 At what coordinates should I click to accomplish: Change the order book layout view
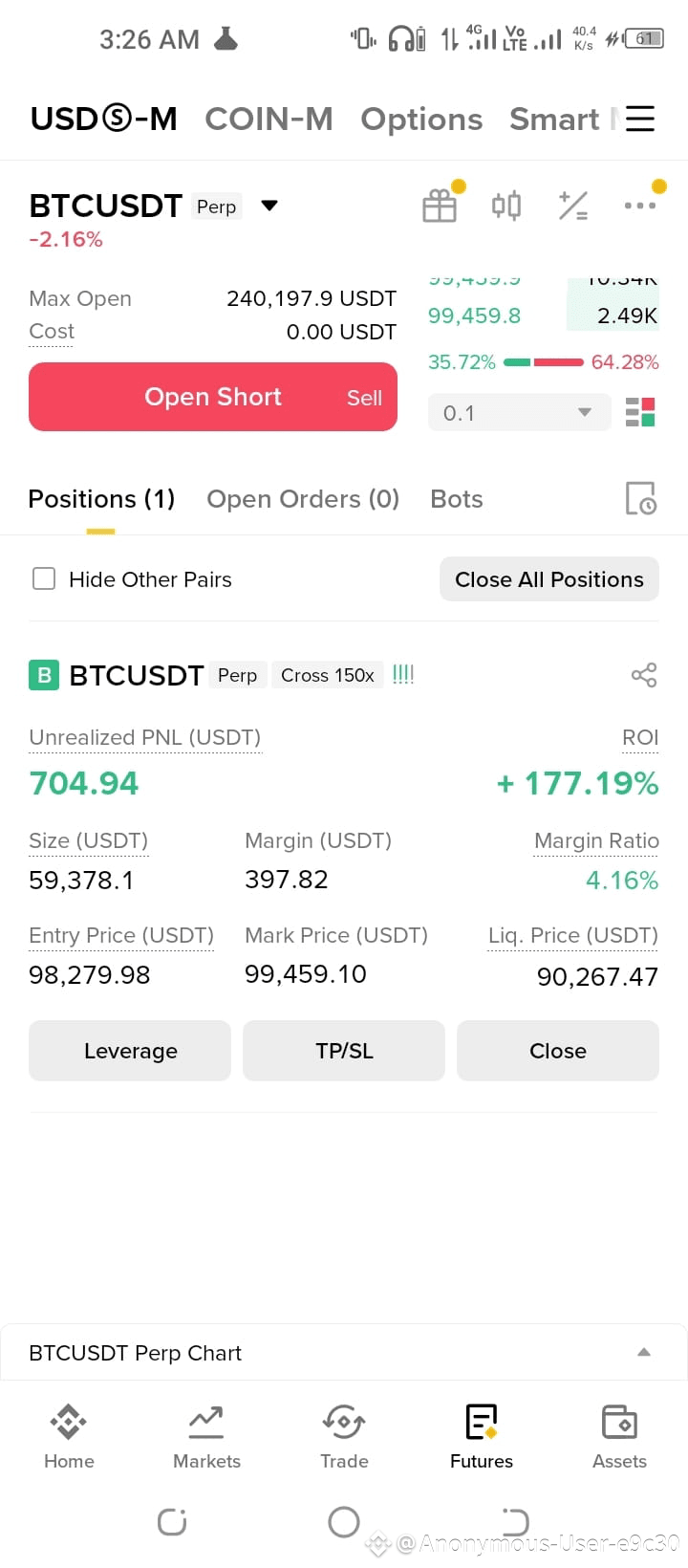(x=639, y=413)
